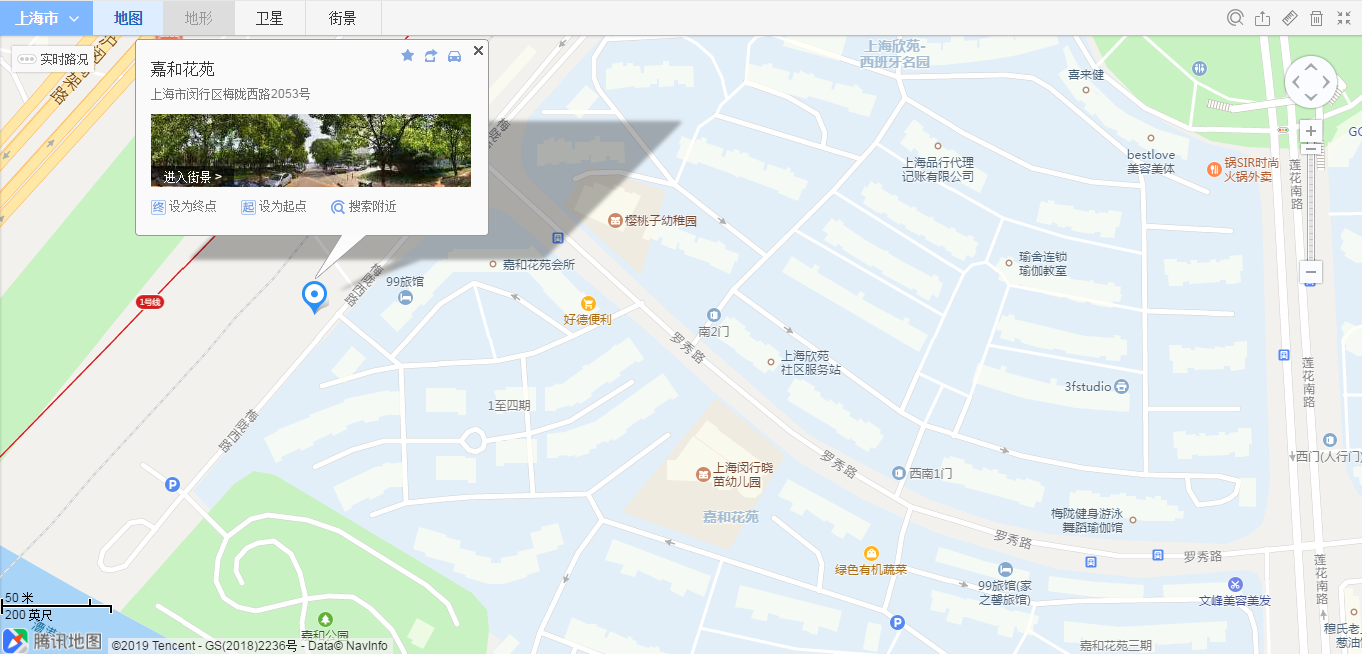
Task: Open the toolbar nearby search icon
Action: (1236, 18)
